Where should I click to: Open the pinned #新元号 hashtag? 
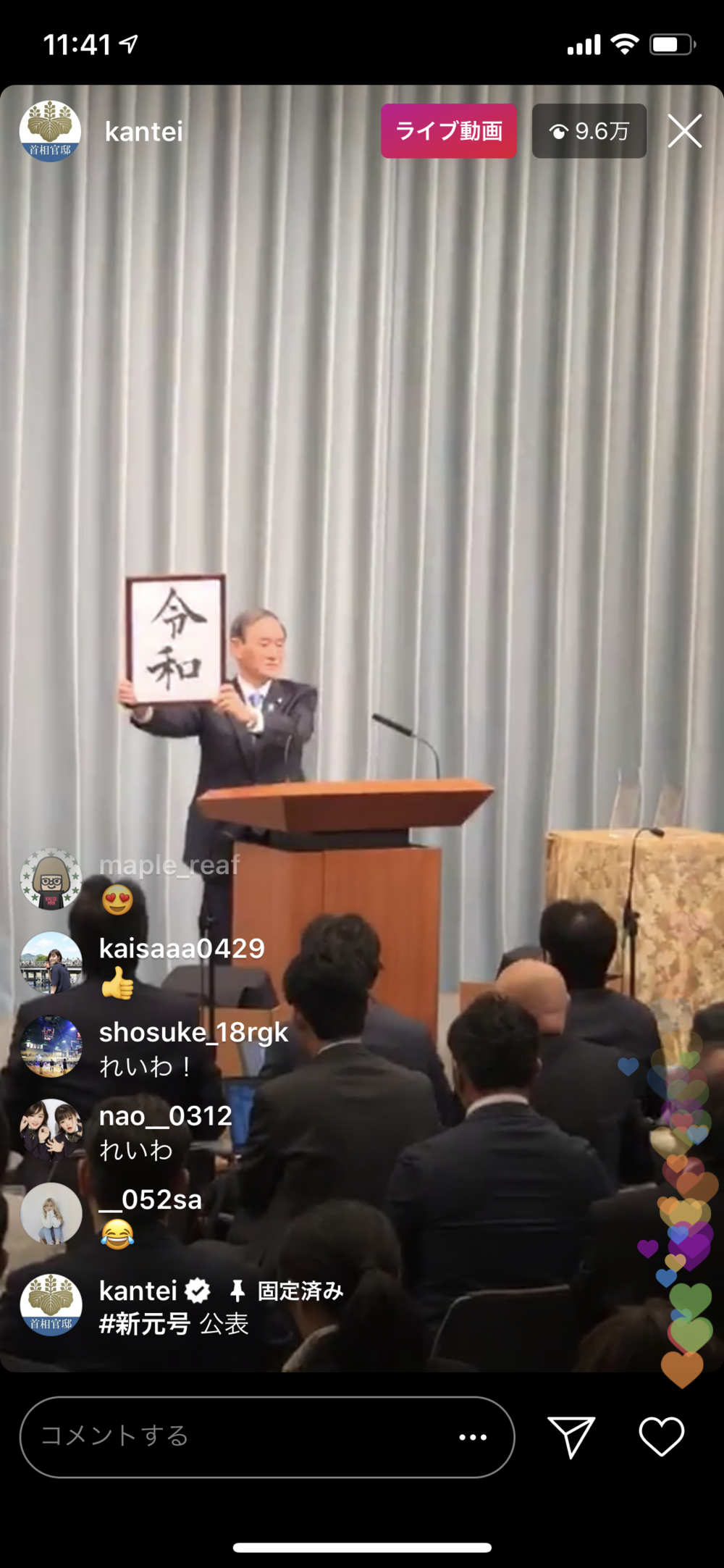(144, 1324)
